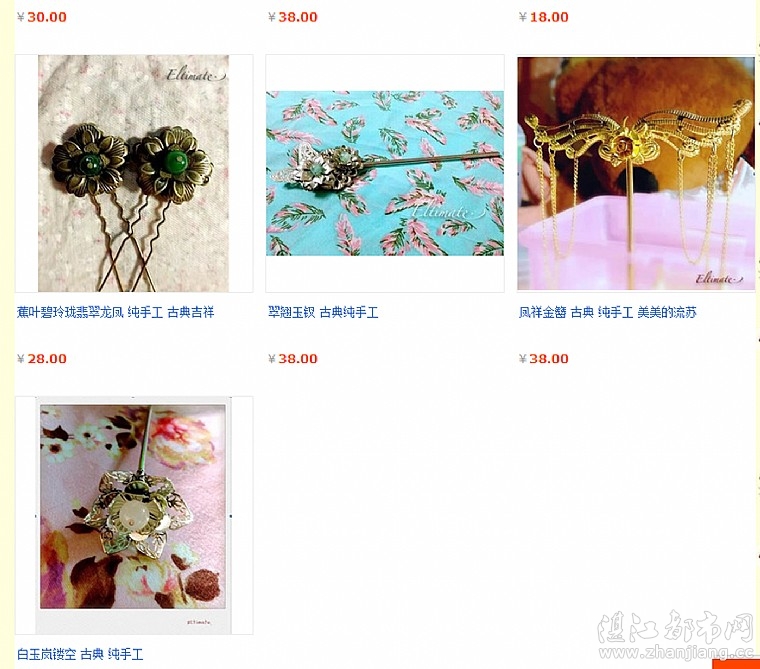View the 凤祥金簪 gold hairpin image

pos(636,173)
